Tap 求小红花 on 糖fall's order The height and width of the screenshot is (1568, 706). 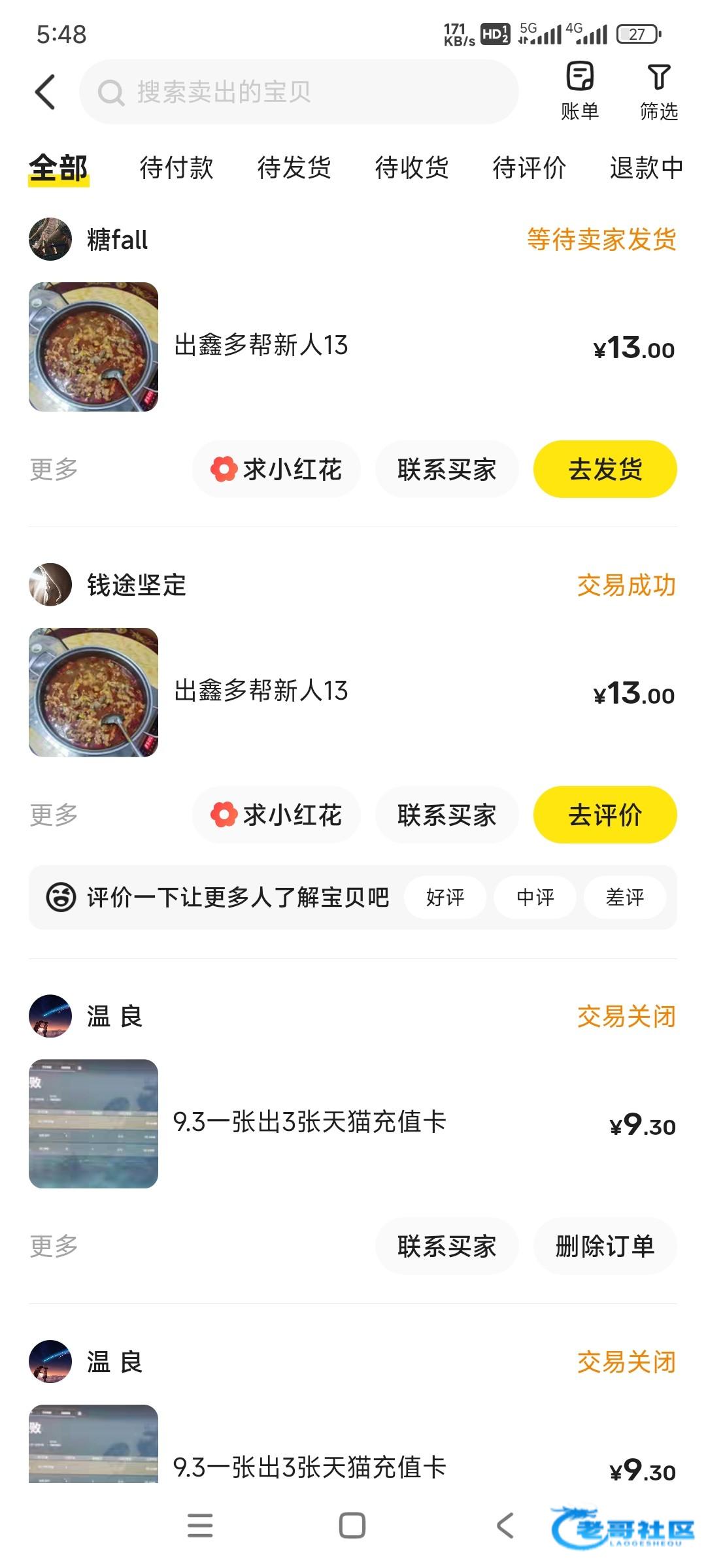pyautogui.click(x=276, y=469)
